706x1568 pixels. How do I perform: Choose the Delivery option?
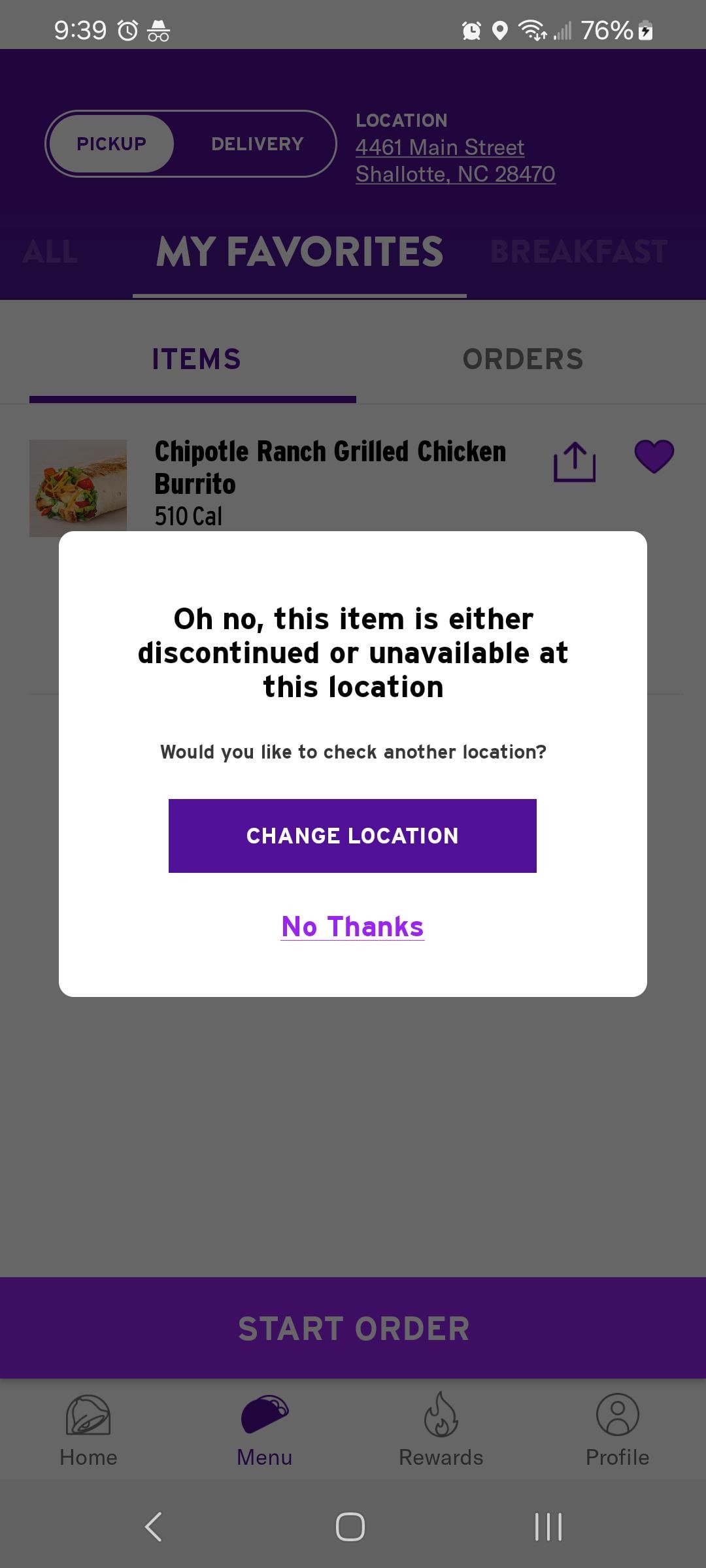(x=257, y=144)
